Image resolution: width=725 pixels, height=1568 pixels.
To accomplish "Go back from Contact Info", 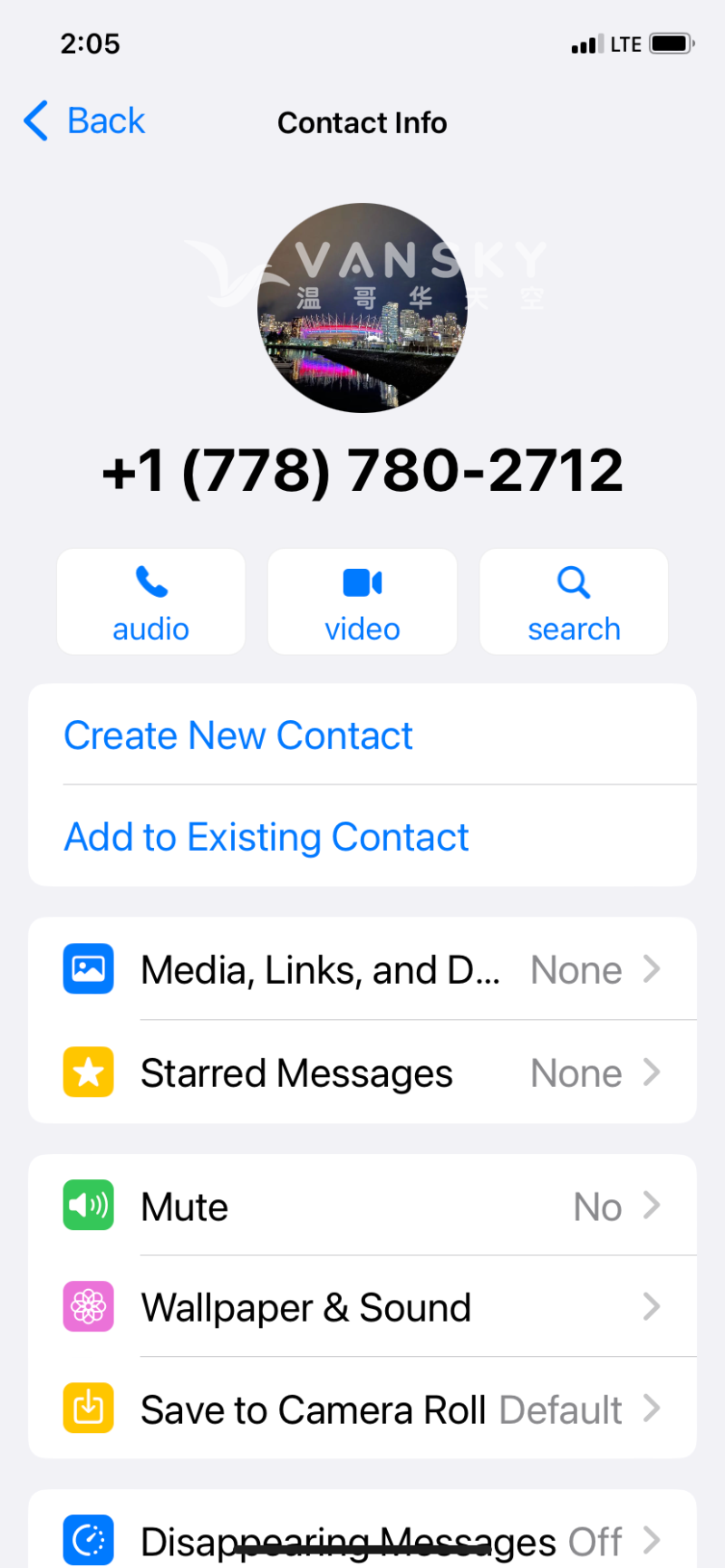I will click(x=85, y=121).
